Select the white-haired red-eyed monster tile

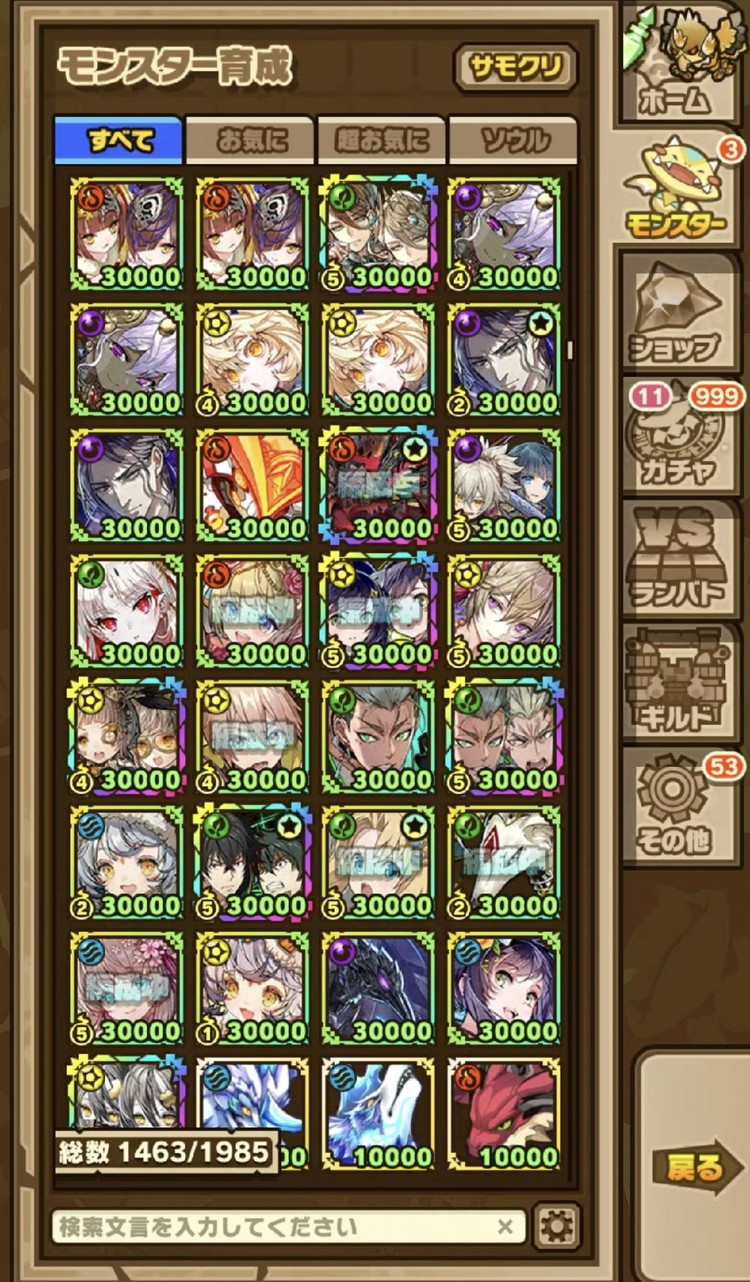pyautogui.click(x=127, y=610)
